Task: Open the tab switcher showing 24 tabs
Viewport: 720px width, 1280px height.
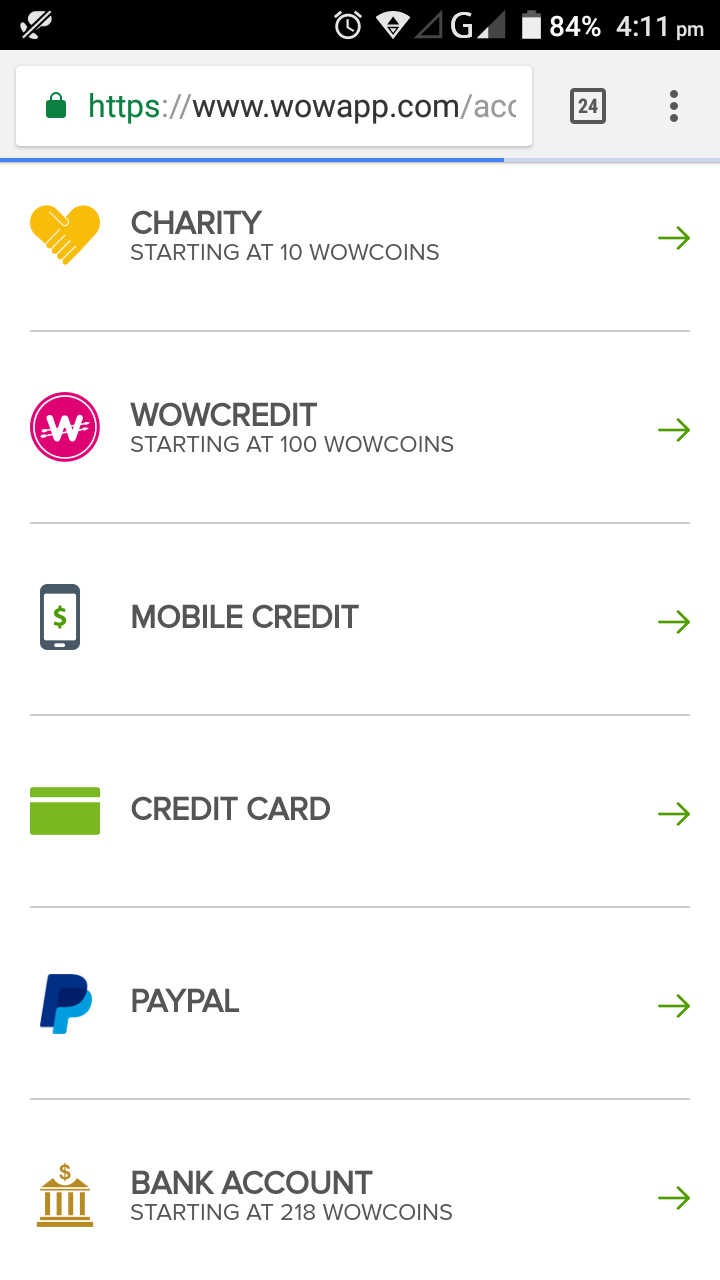Action: pos(588,104)
